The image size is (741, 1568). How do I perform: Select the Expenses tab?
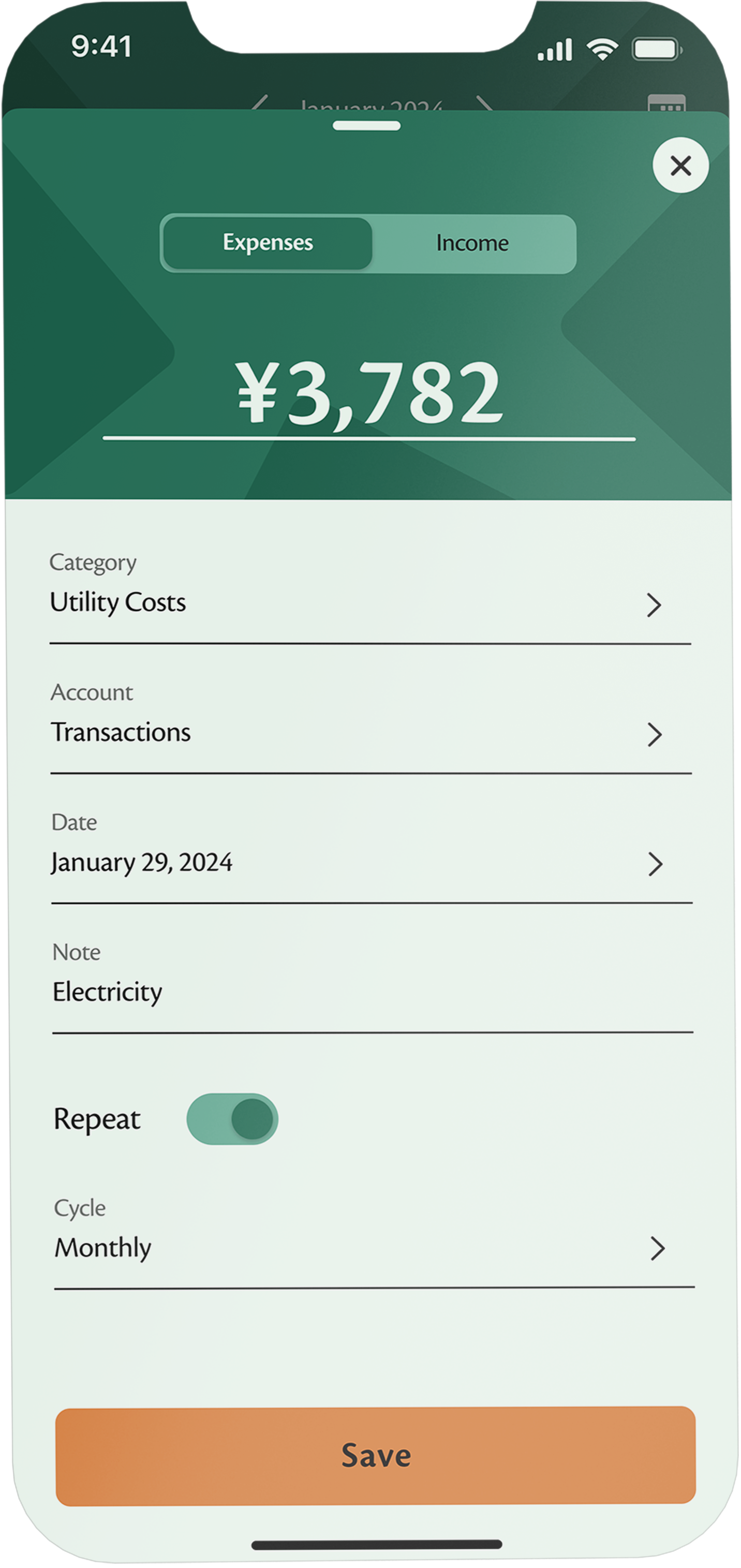pyautogui.click(x=268, y=242)
